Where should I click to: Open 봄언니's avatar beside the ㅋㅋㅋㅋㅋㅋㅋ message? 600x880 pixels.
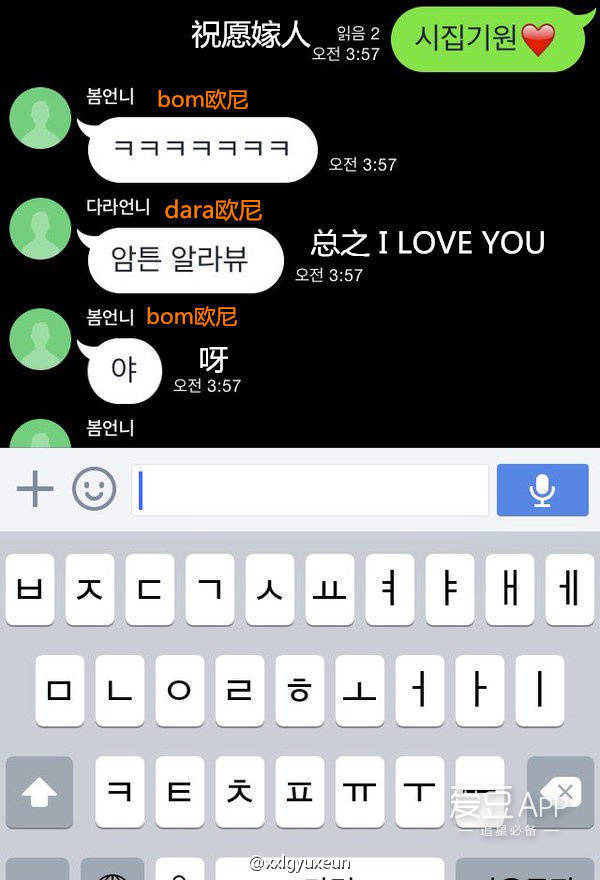tap(40, 118)
